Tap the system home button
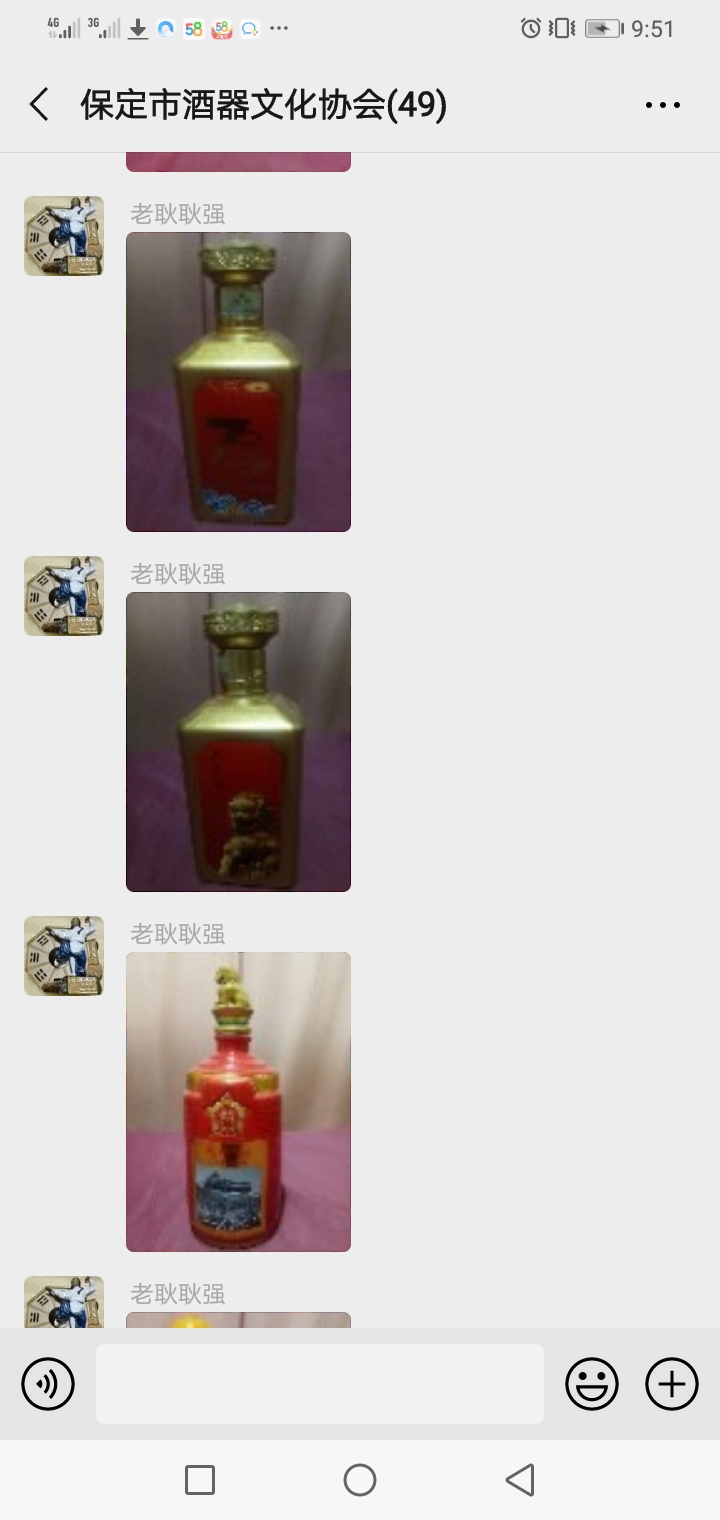Image resolution: width=720 pixels, height=1520 pixels. click(x=360, y=1480)
